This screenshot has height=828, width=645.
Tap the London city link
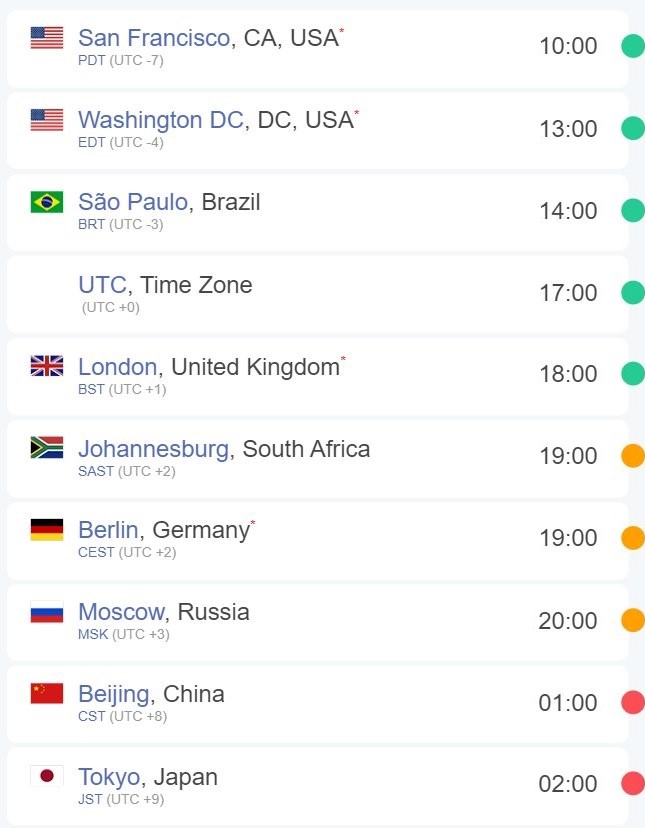coord(117,367)
